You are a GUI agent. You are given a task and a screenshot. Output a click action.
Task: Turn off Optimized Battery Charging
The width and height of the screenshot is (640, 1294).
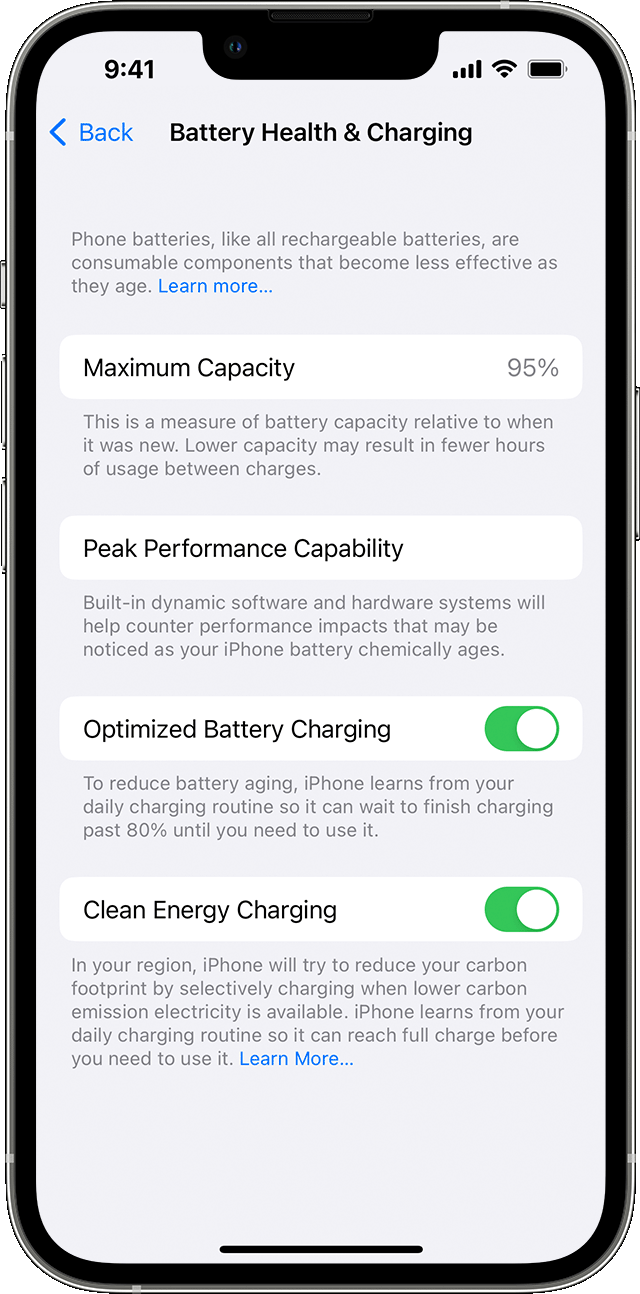pyautogui.click(x=521, y=729)
